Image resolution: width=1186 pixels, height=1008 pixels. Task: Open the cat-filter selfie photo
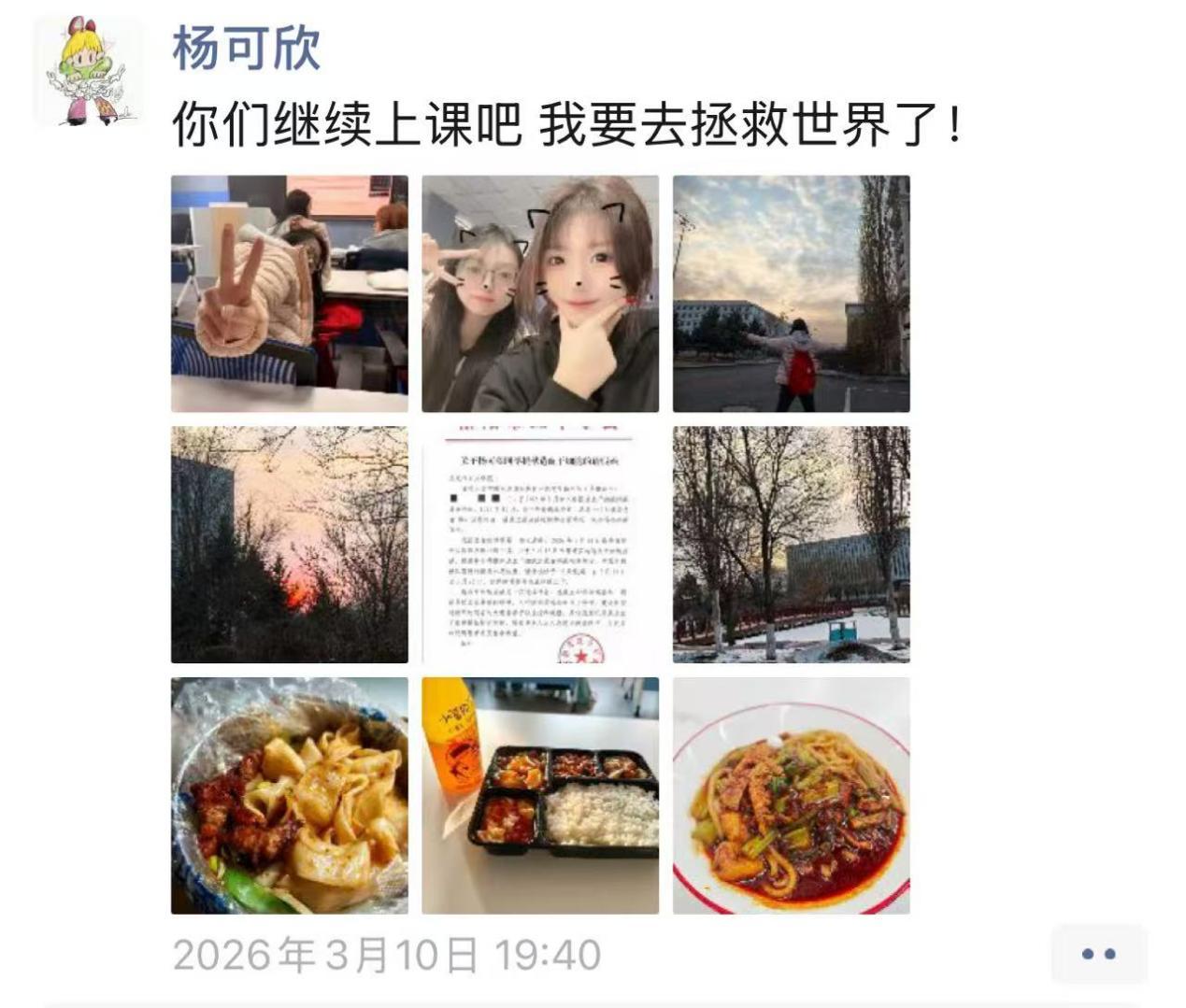(540, 293)
